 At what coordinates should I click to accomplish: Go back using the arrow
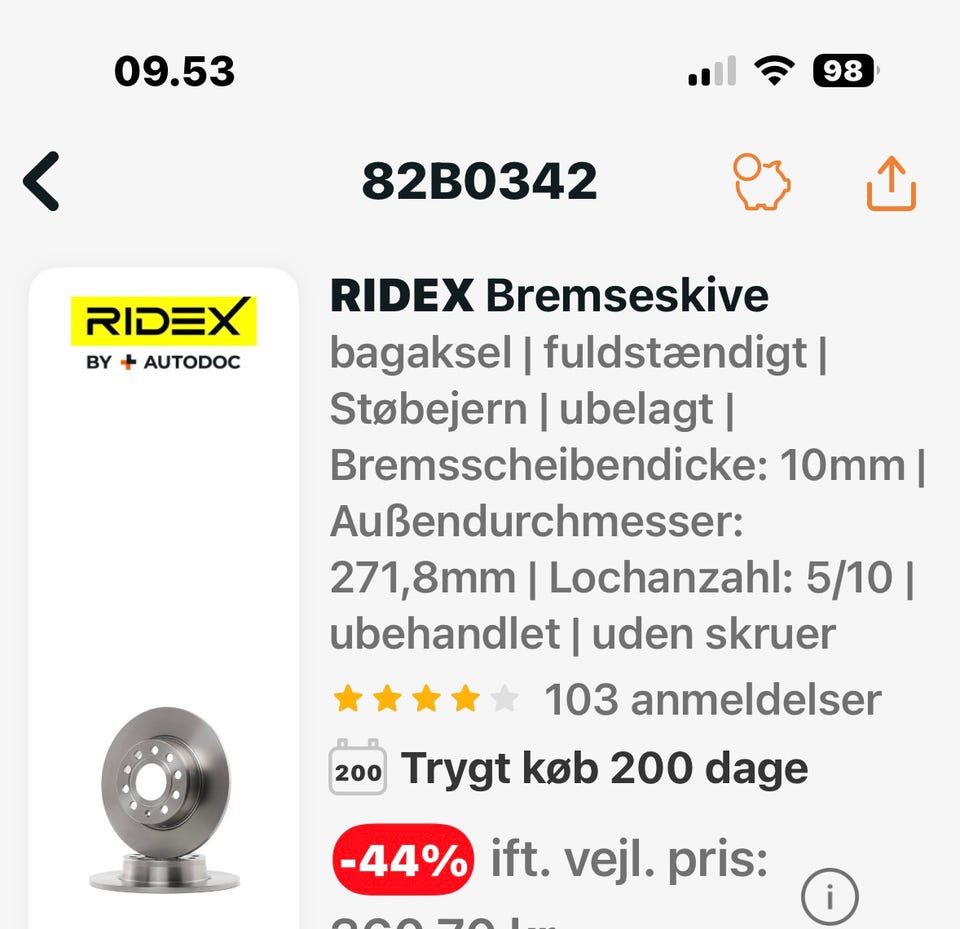(42, 182)
